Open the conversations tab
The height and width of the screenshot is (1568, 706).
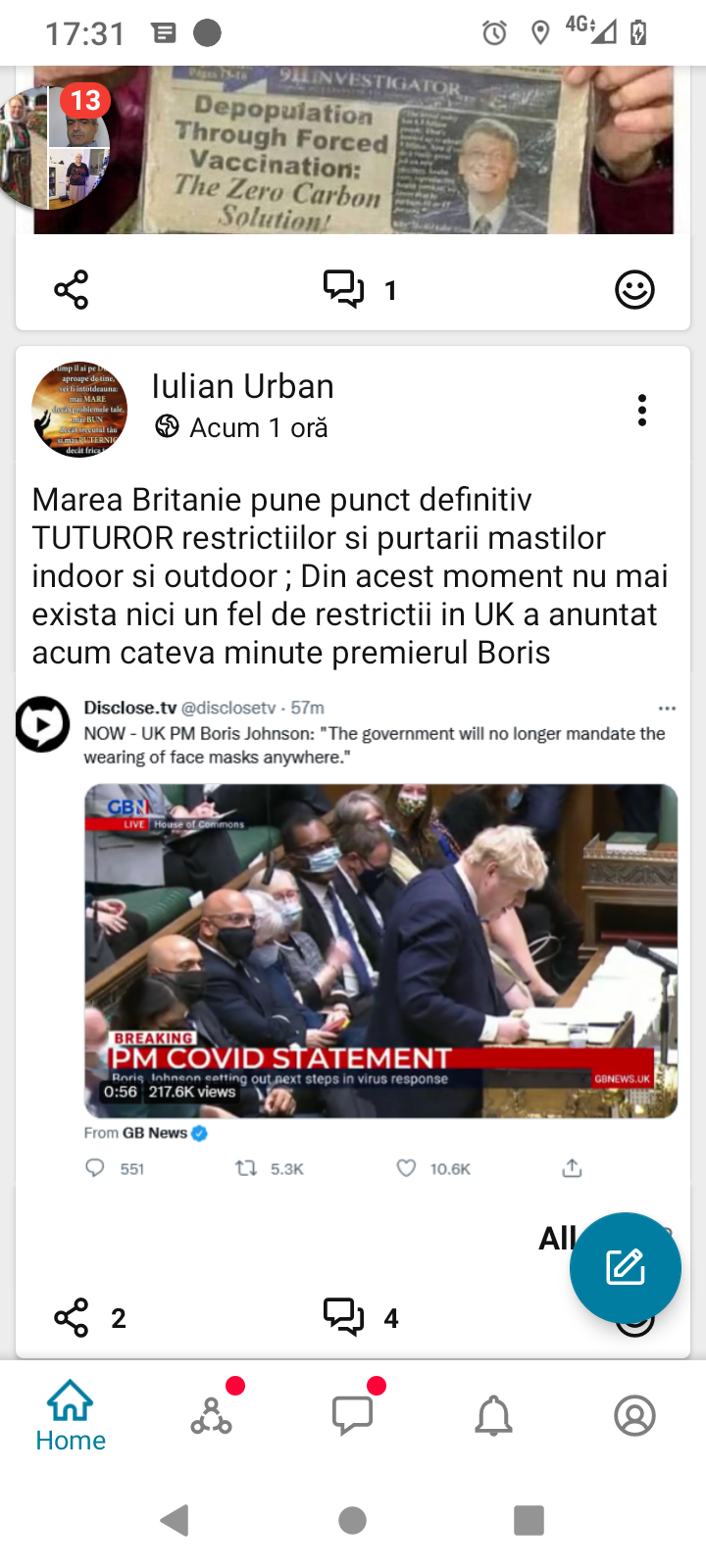[x=353, y=1415]
